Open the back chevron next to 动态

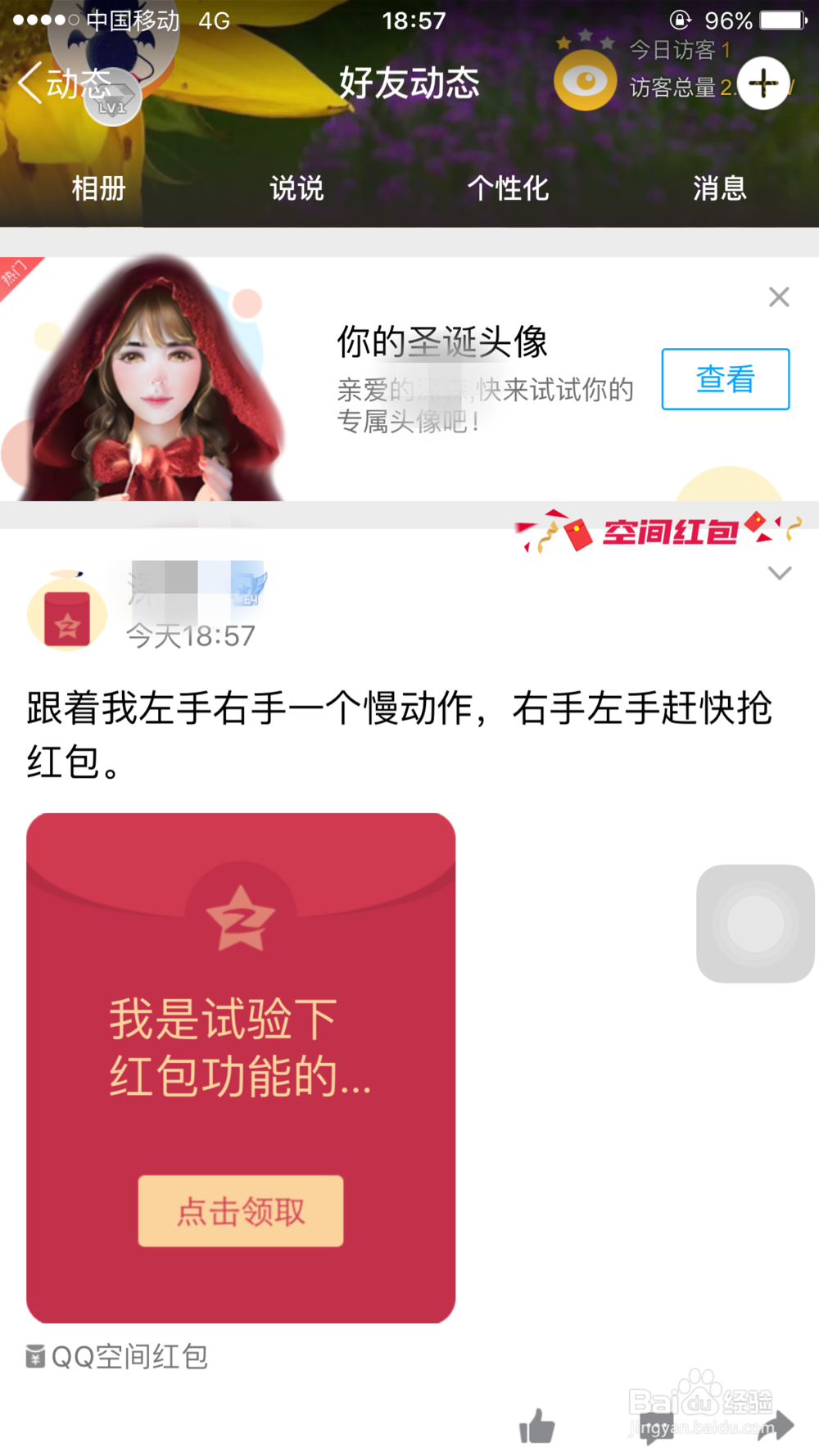(29, 84)
